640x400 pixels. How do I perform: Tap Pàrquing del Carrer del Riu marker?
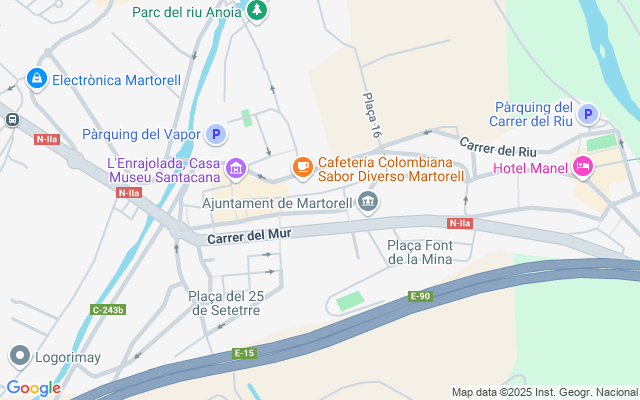[x=589, y=116]
